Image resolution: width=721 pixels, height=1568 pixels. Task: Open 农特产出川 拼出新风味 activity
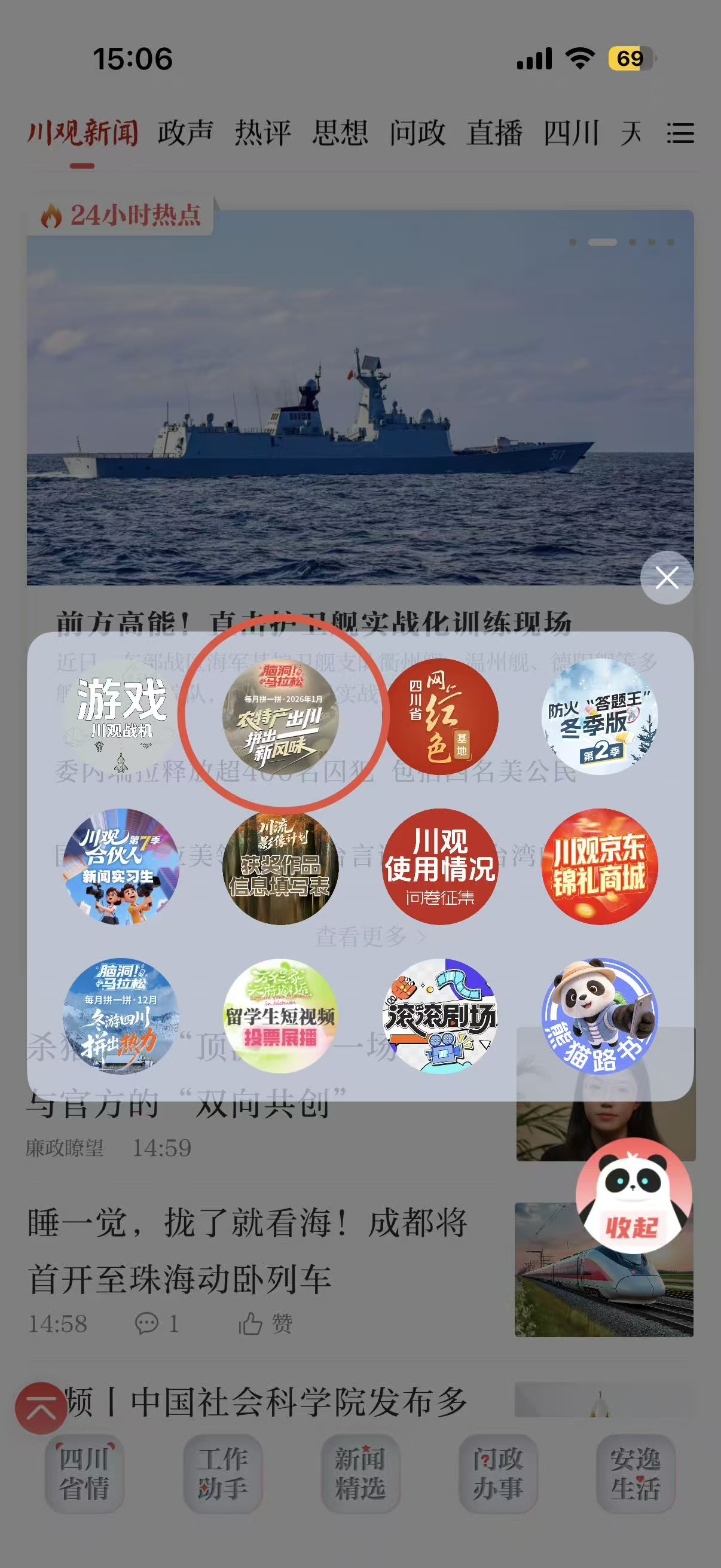click(280, 716)
